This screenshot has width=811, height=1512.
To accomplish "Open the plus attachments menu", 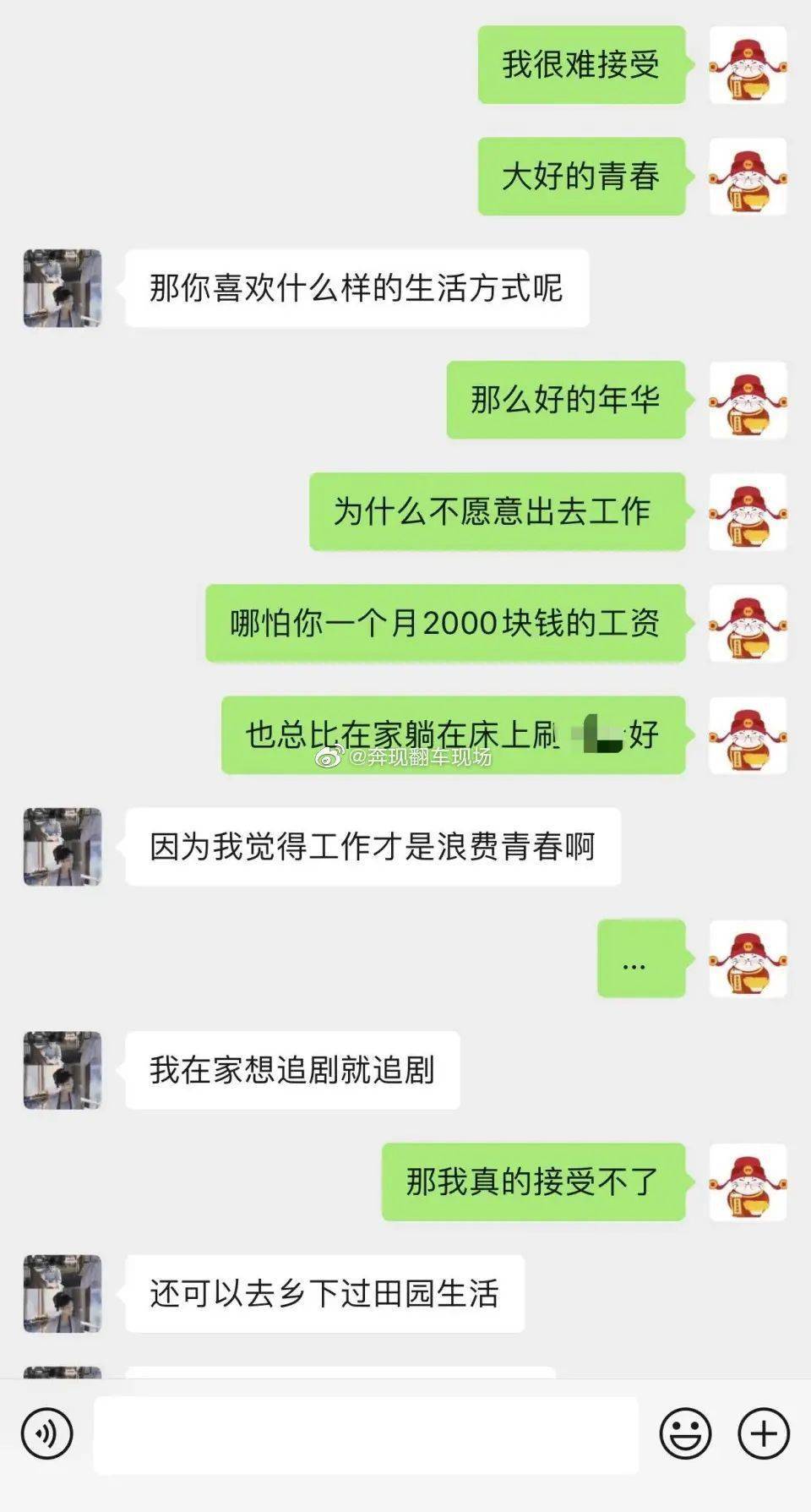I will tap(764, 1433).
